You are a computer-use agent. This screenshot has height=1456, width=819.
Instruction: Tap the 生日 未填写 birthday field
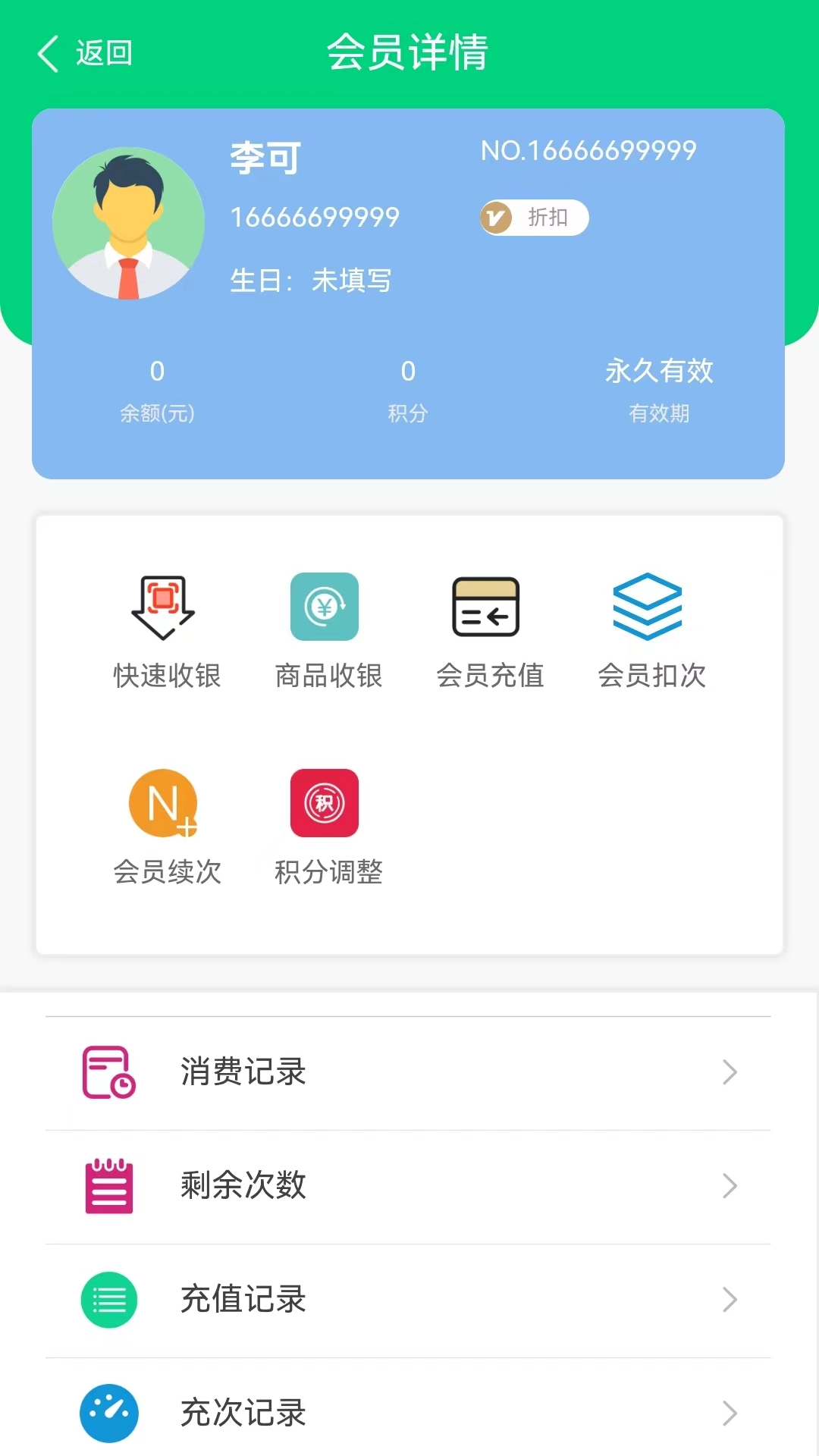[x=311, y=280]
